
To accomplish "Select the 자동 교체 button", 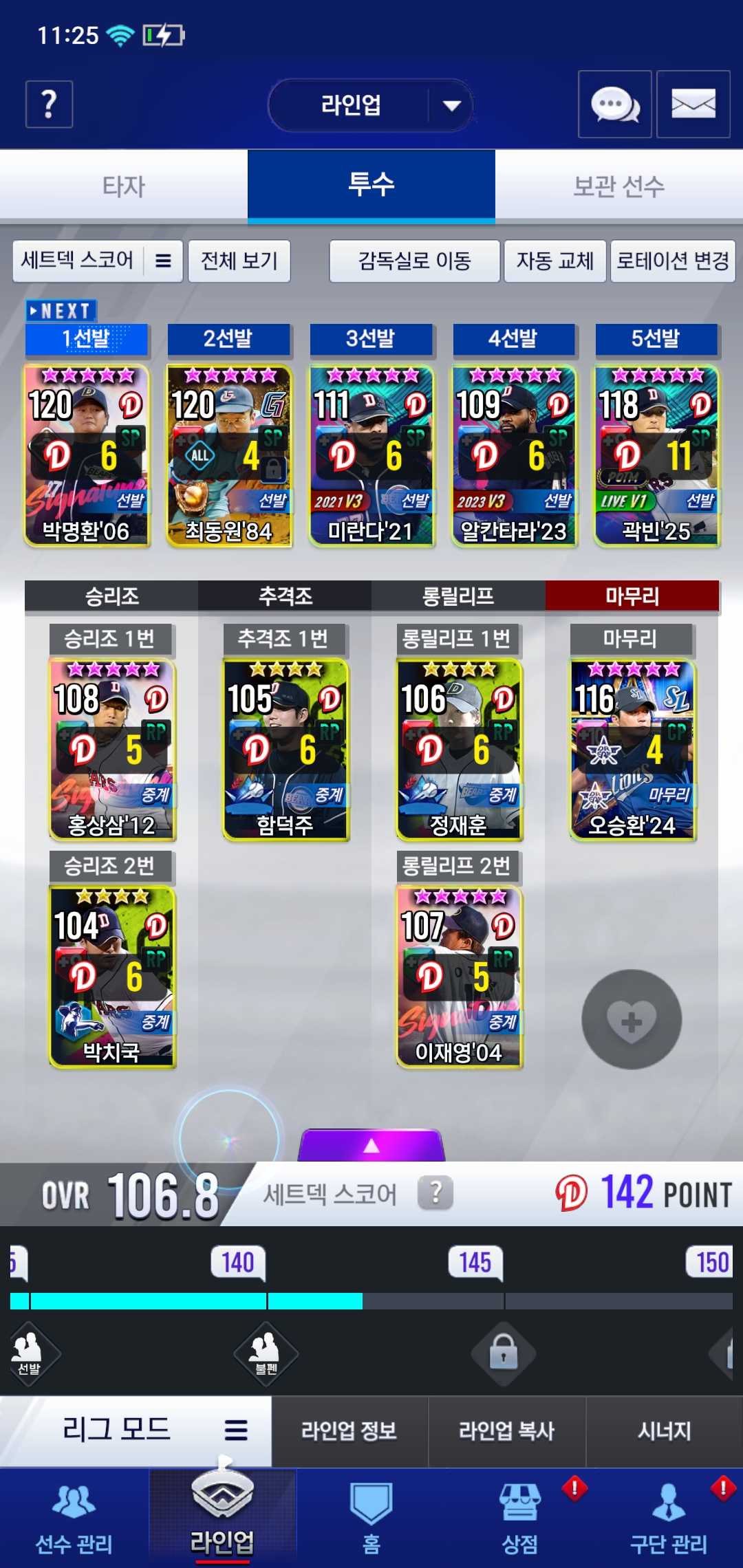I will (554, 261).
